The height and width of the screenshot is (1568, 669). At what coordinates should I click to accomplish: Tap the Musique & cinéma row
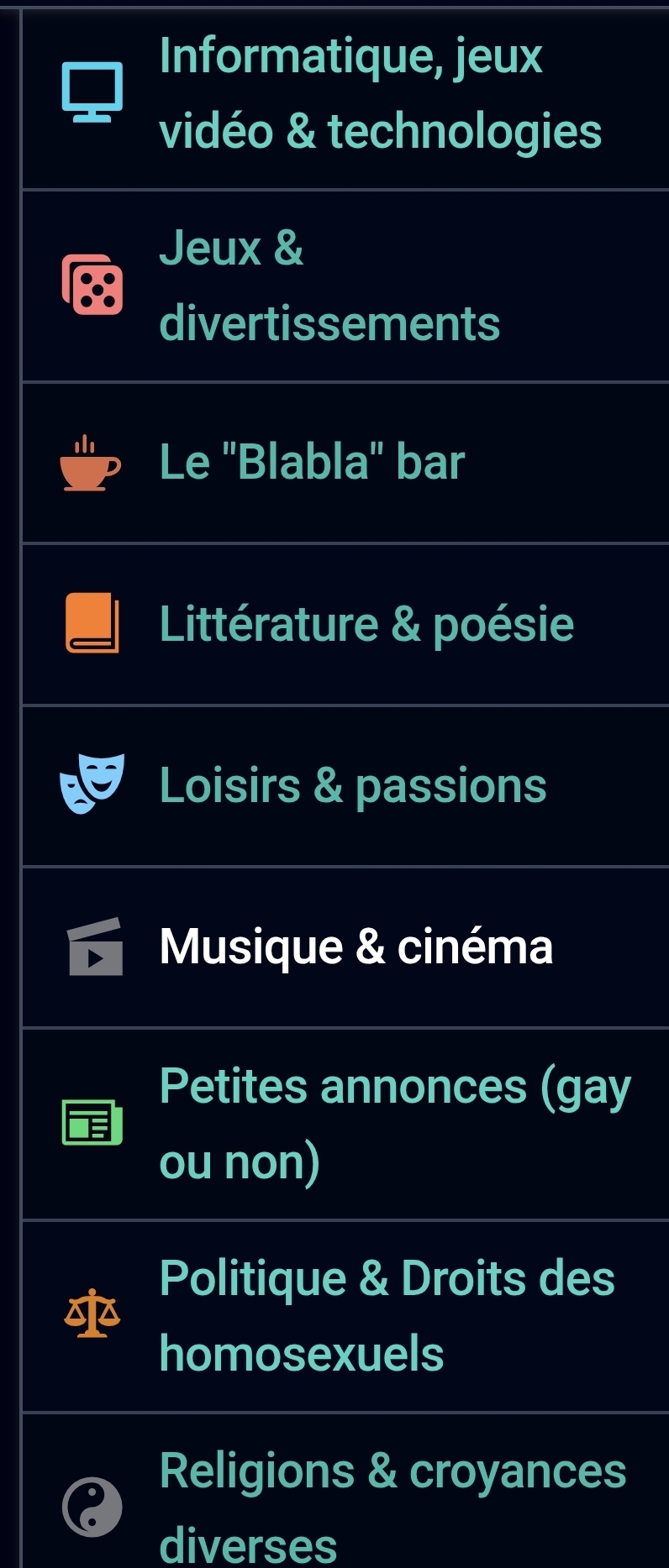pos(356,947)
